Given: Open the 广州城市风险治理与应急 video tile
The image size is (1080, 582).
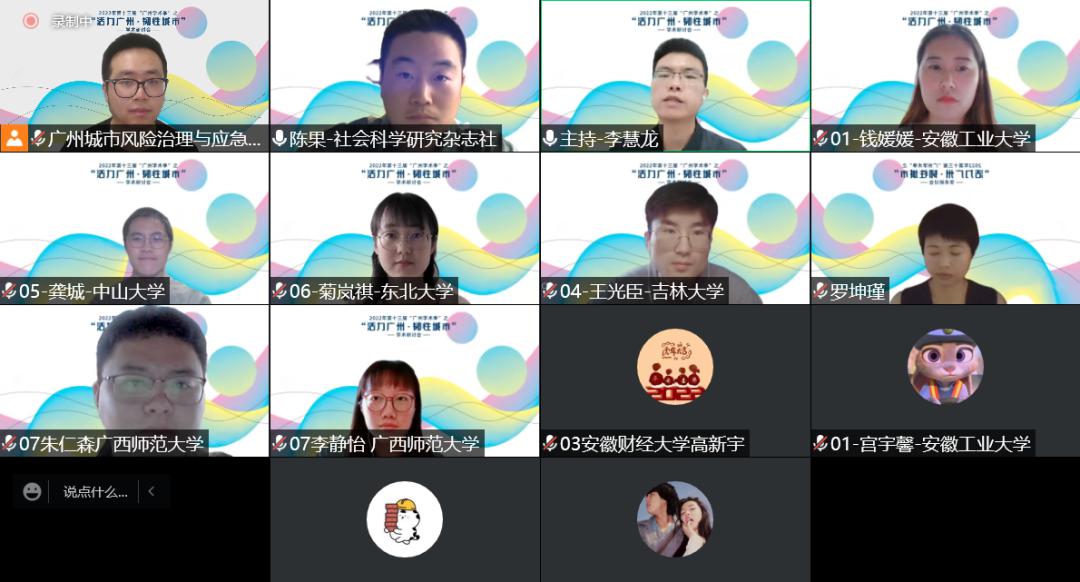Looking at the screenshot, I should click(x=134, y=75).
